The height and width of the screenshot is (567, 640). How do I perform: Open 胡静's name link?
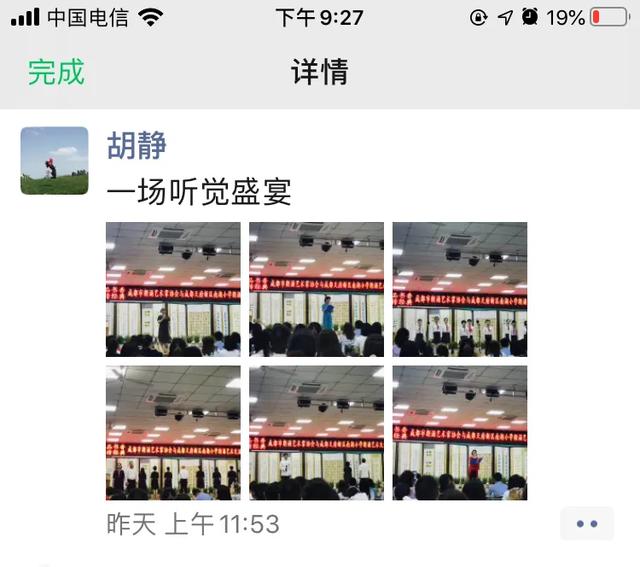click(x=136, y=146)
